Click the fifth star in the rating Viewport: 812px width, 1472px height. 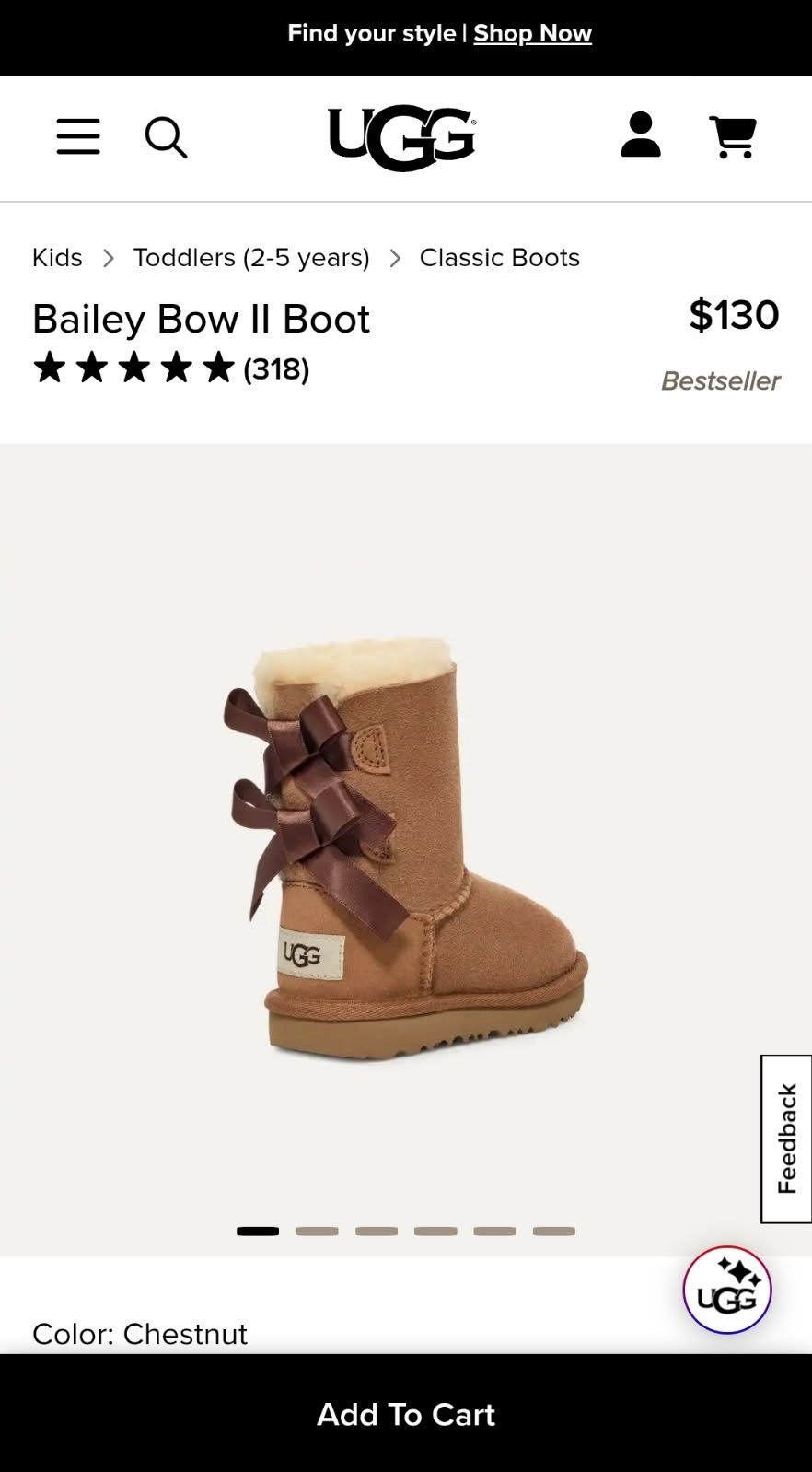tap(218, 367)
